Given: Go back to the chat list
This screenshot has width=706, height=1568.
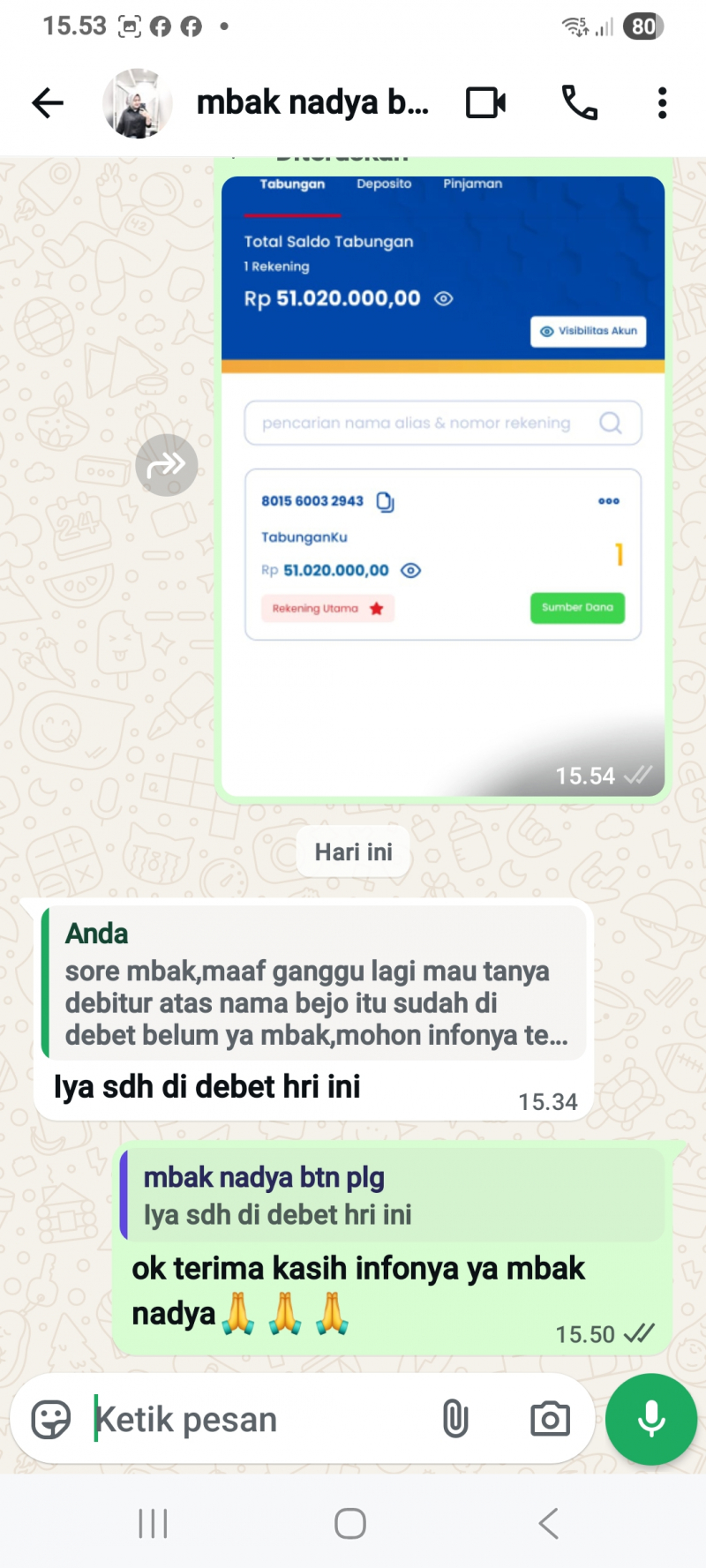Looking at the screenshot, I should (x=48, y=103).
